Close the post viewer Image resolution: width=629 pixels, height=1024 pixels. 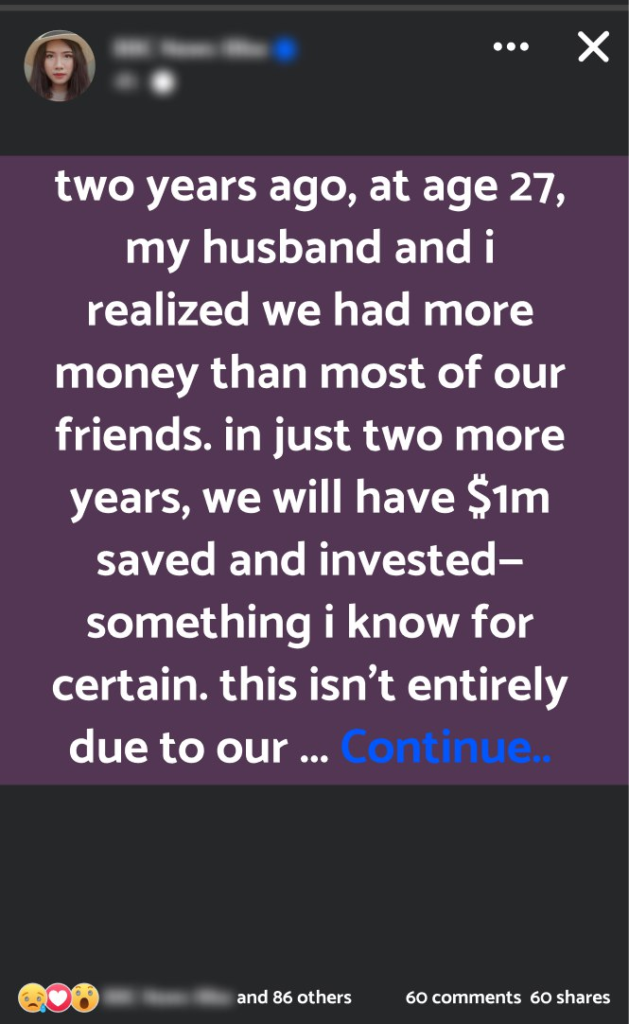[x=593, y=47]
